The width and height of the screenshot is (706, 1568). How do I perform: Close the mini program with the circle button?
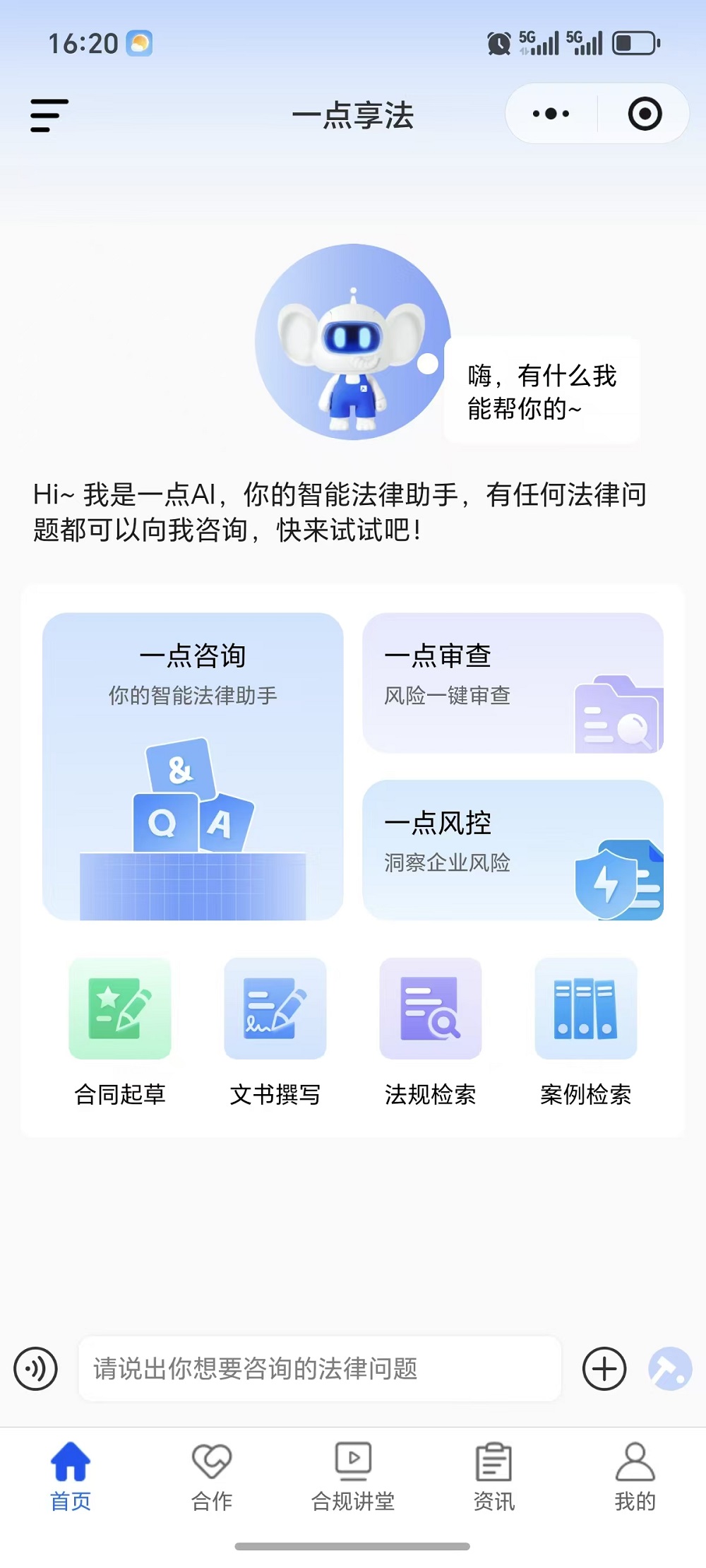645,114
